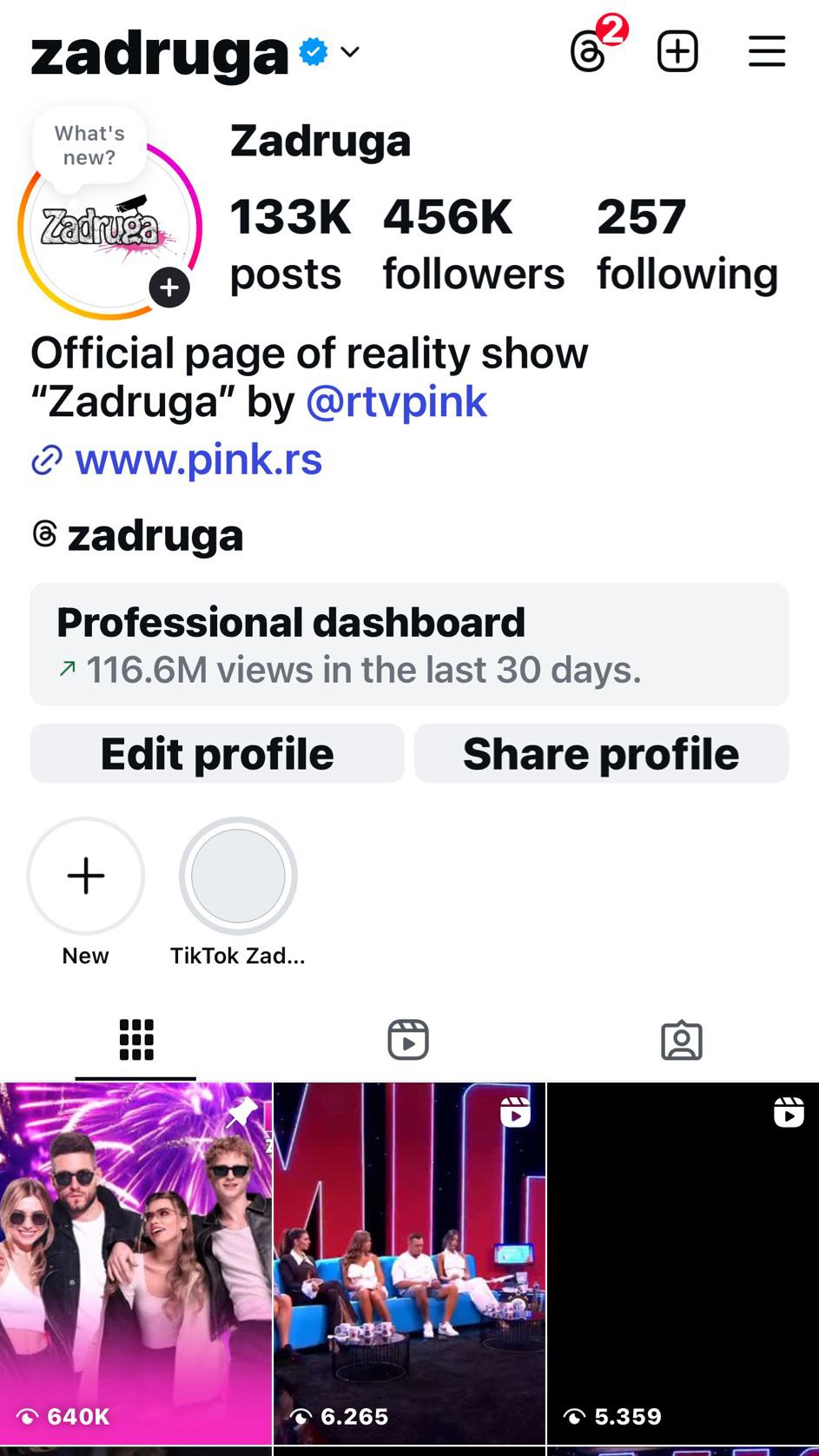Expand the zadruga account switcher

click(x=350, y=52)
